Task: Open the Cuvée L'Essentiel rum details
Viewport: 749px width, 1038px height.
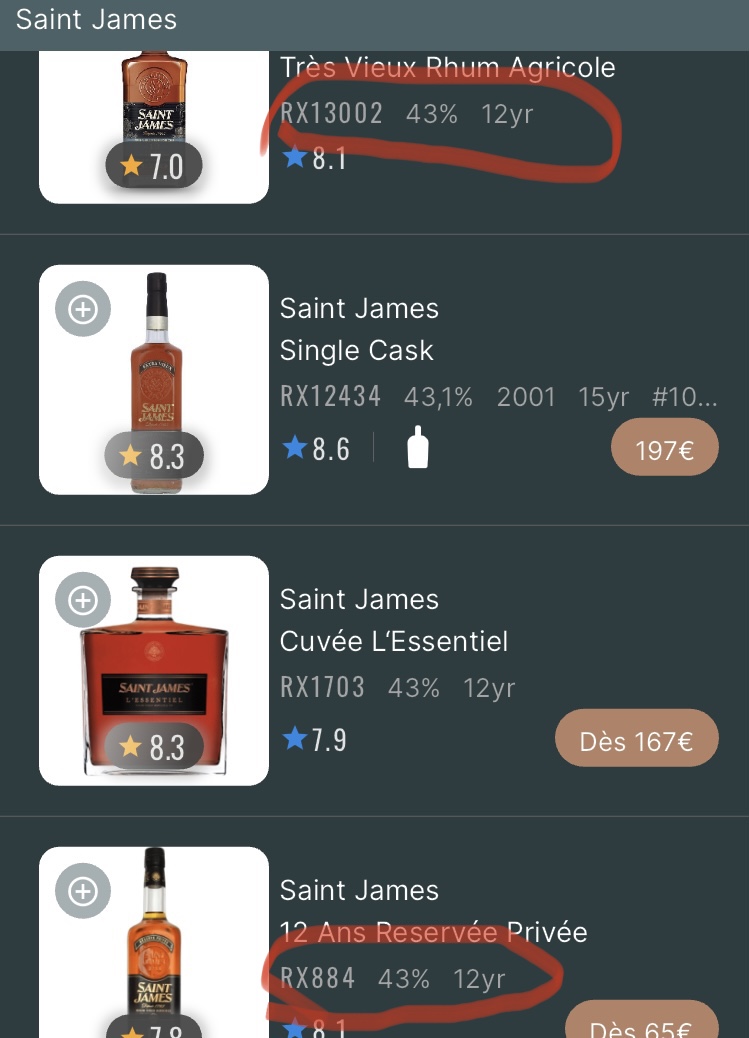Action: pos(394,641)
